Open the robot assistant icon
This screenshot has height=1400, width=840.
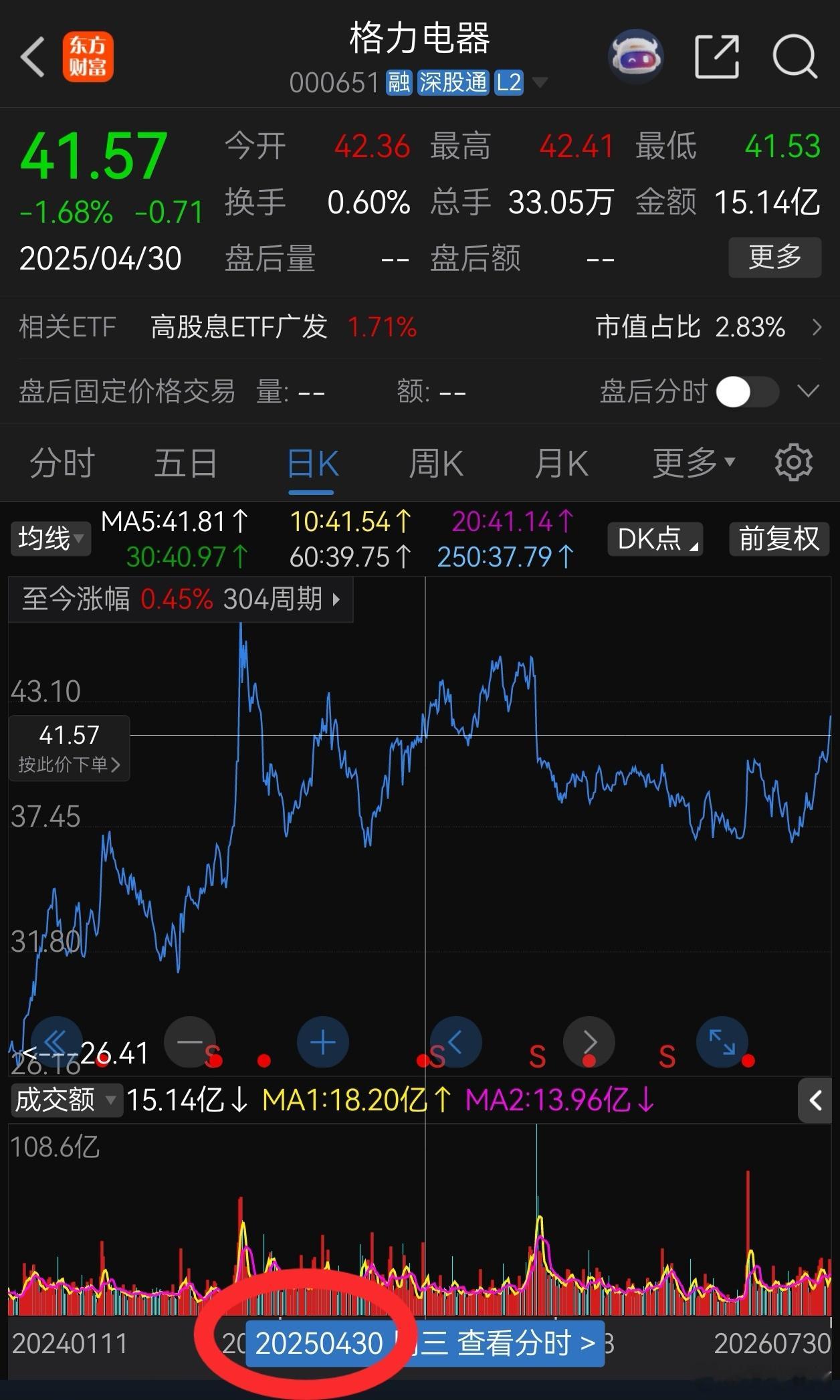[x=635, y=57]
